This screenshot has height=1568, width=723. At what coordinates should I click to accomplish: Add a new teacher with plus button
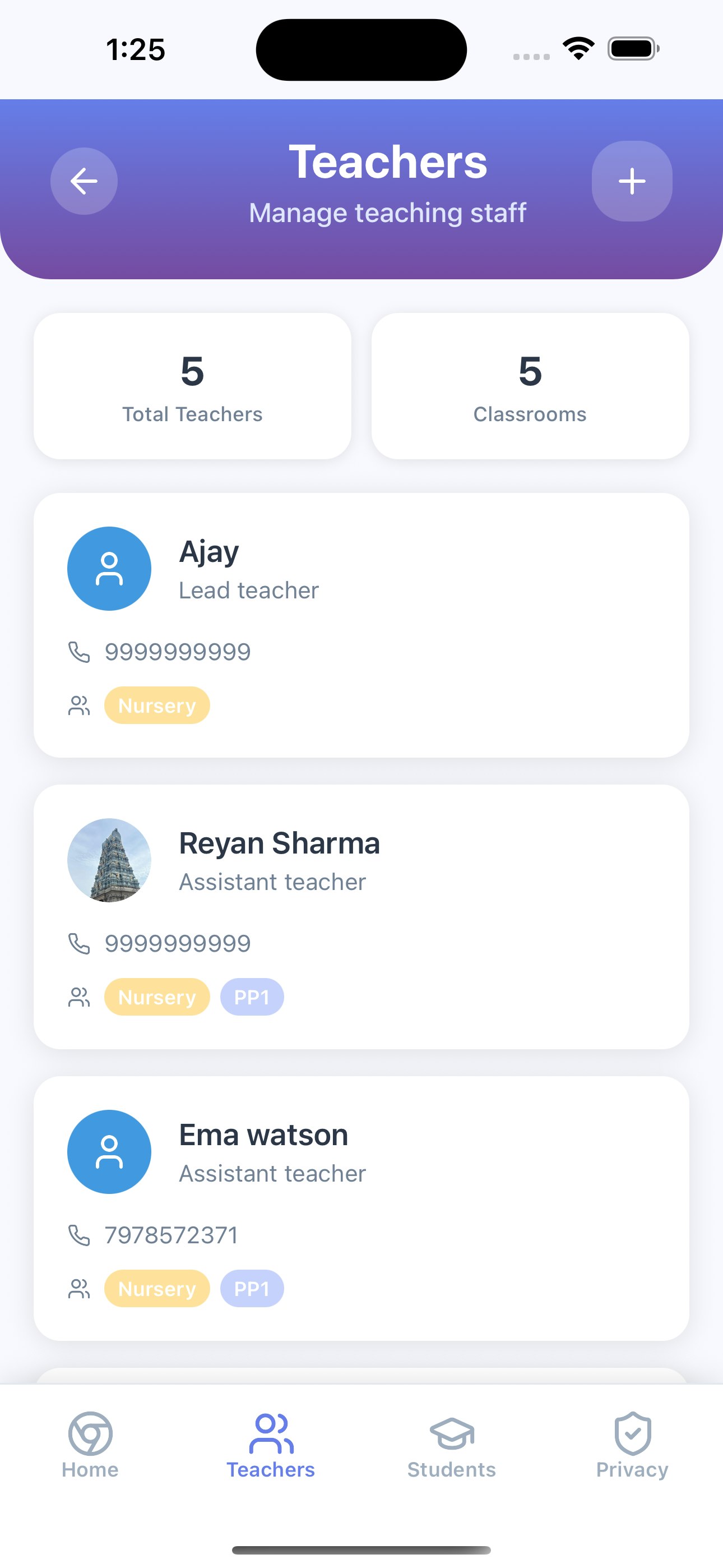632,181
